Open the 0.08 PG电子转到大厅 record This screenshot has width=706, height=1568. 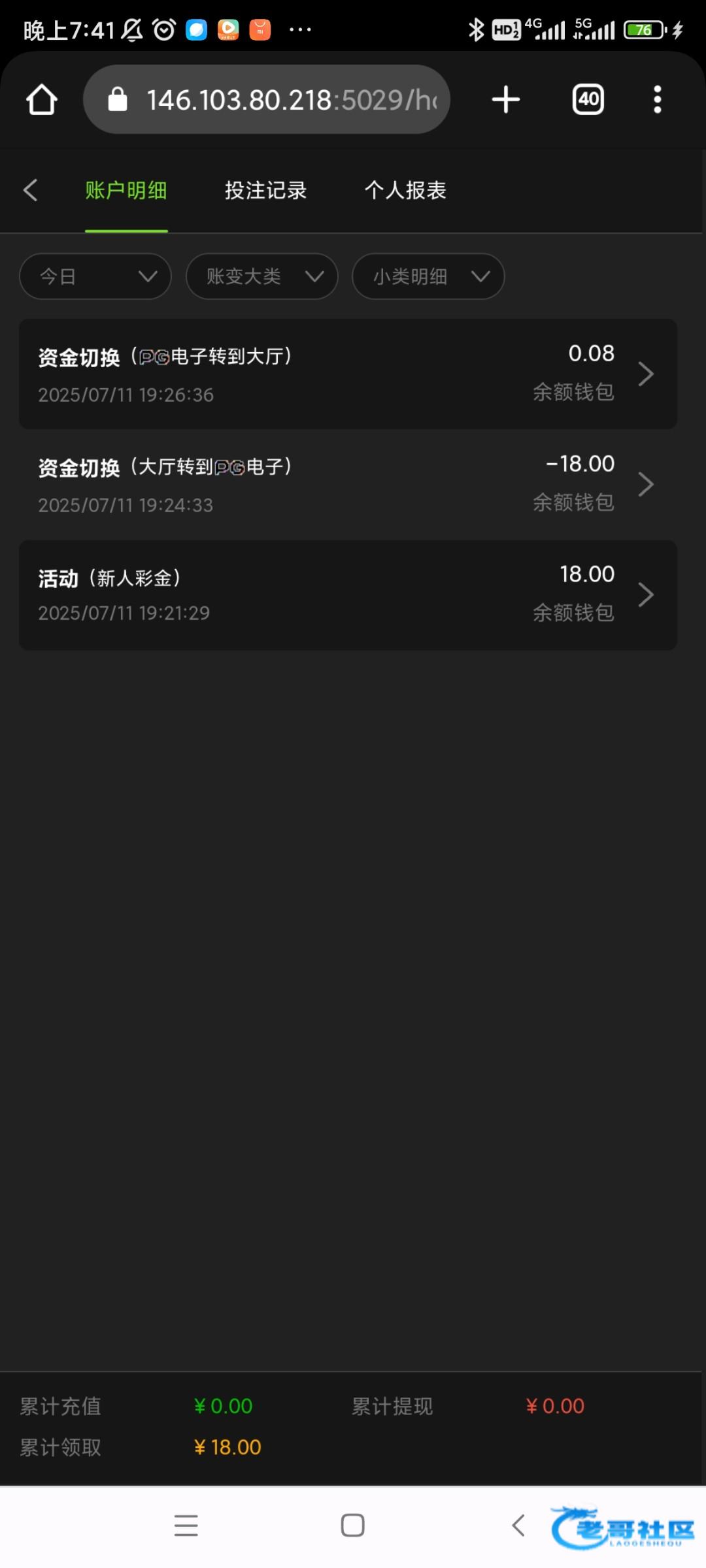click(x=348, y=374)
